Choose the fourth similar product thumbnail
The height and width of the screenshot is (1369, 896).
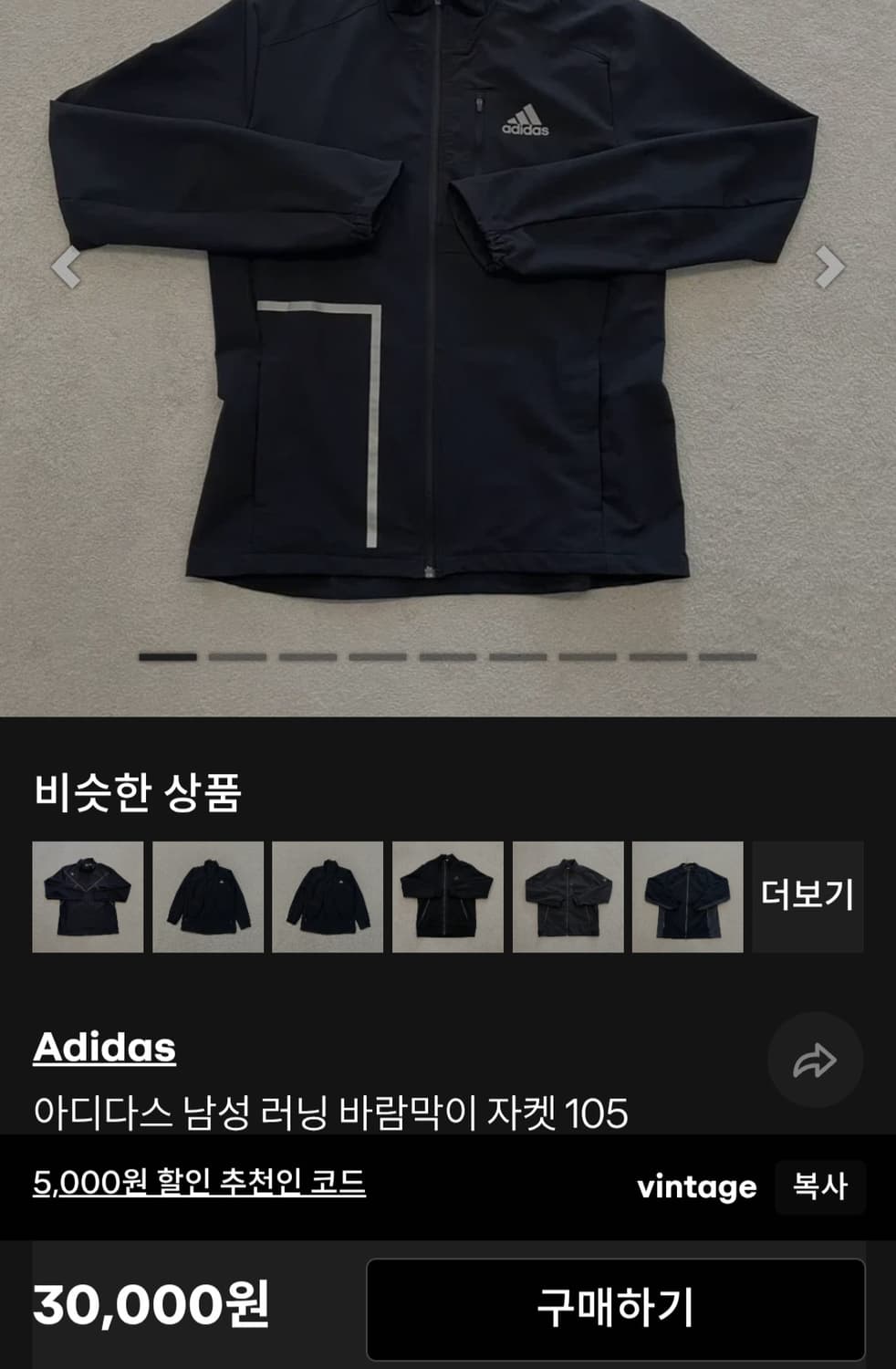pyautogui.click(x=446, y=897)
